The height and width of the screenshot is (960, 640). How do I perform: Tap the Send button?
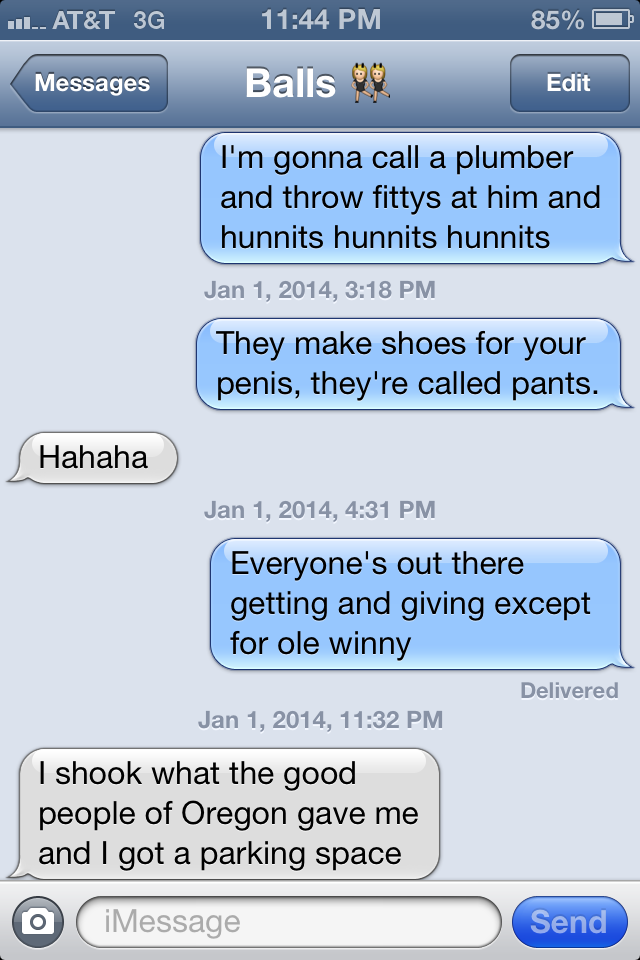[568, 921]
